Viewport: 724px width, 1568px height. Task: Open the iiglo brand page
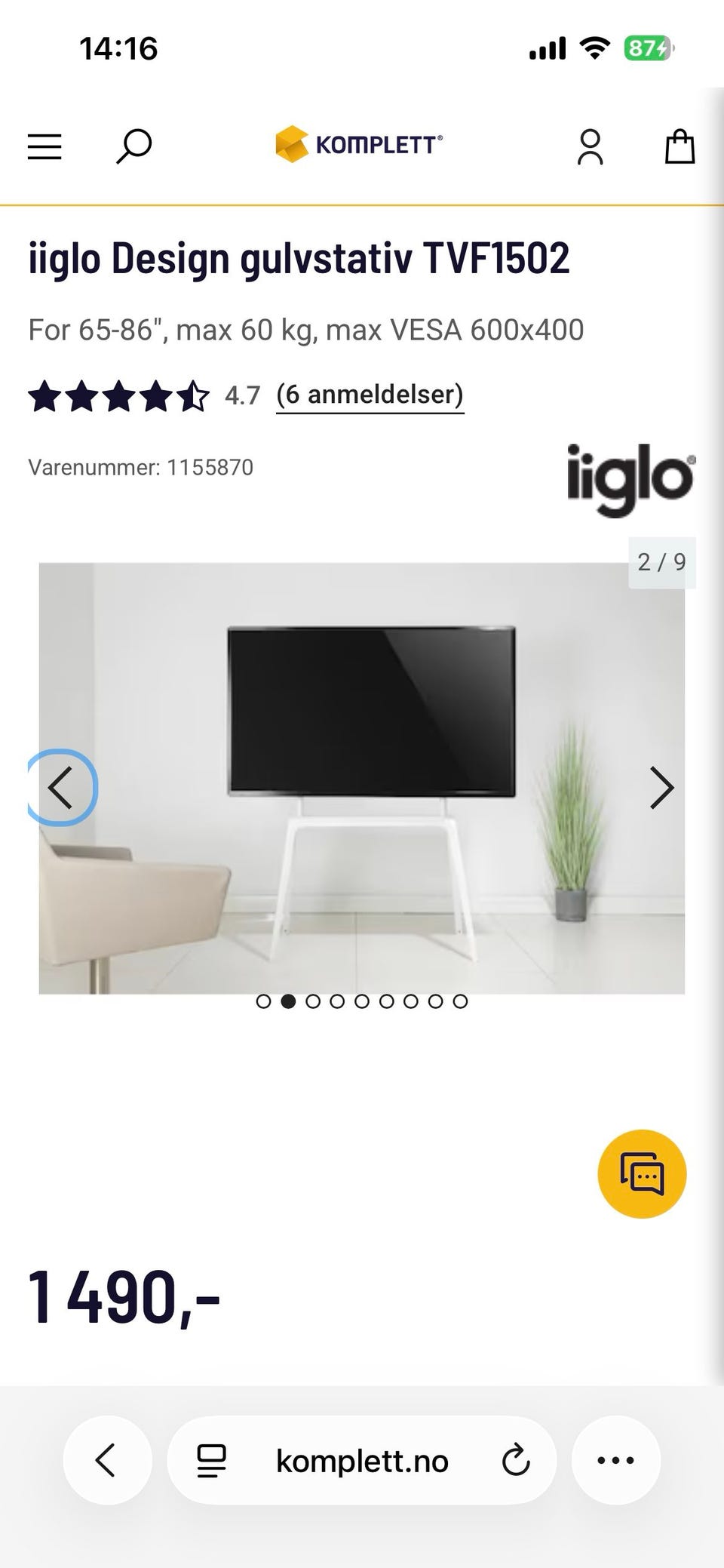(x=631, y=480)
